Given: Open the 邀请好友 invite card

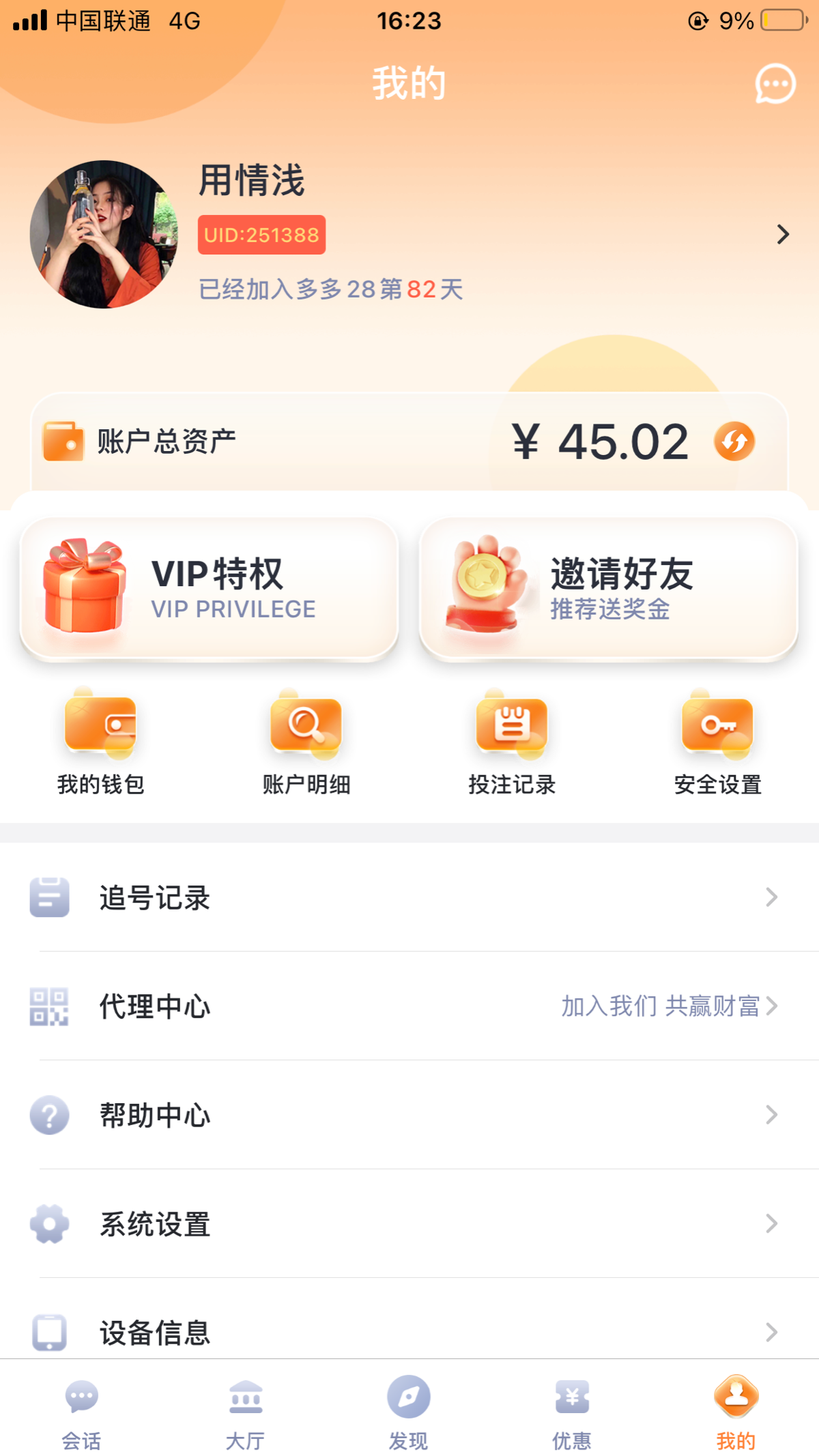Looking at the screenshot, I should coord(609,588).
